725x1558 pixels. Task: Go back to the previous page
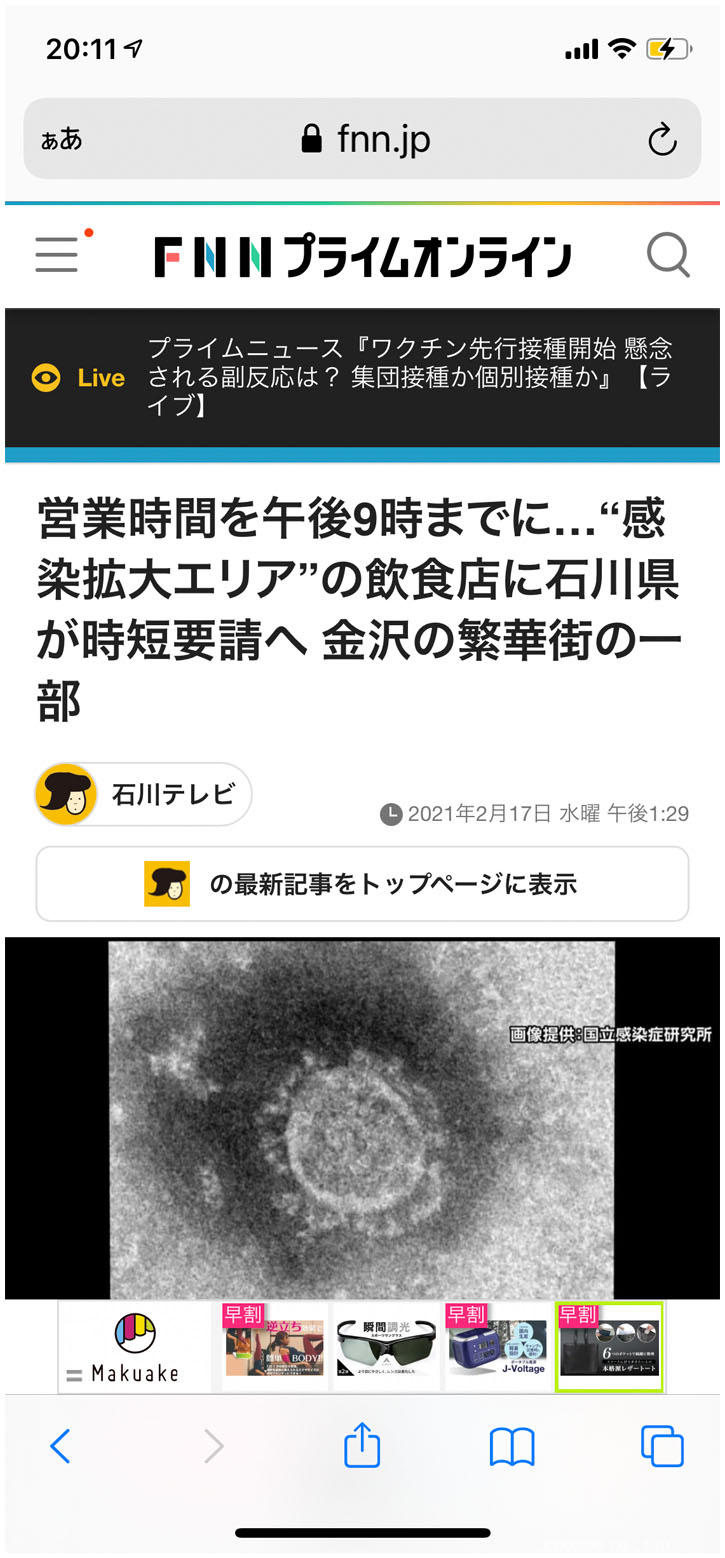coord(60,1446)
